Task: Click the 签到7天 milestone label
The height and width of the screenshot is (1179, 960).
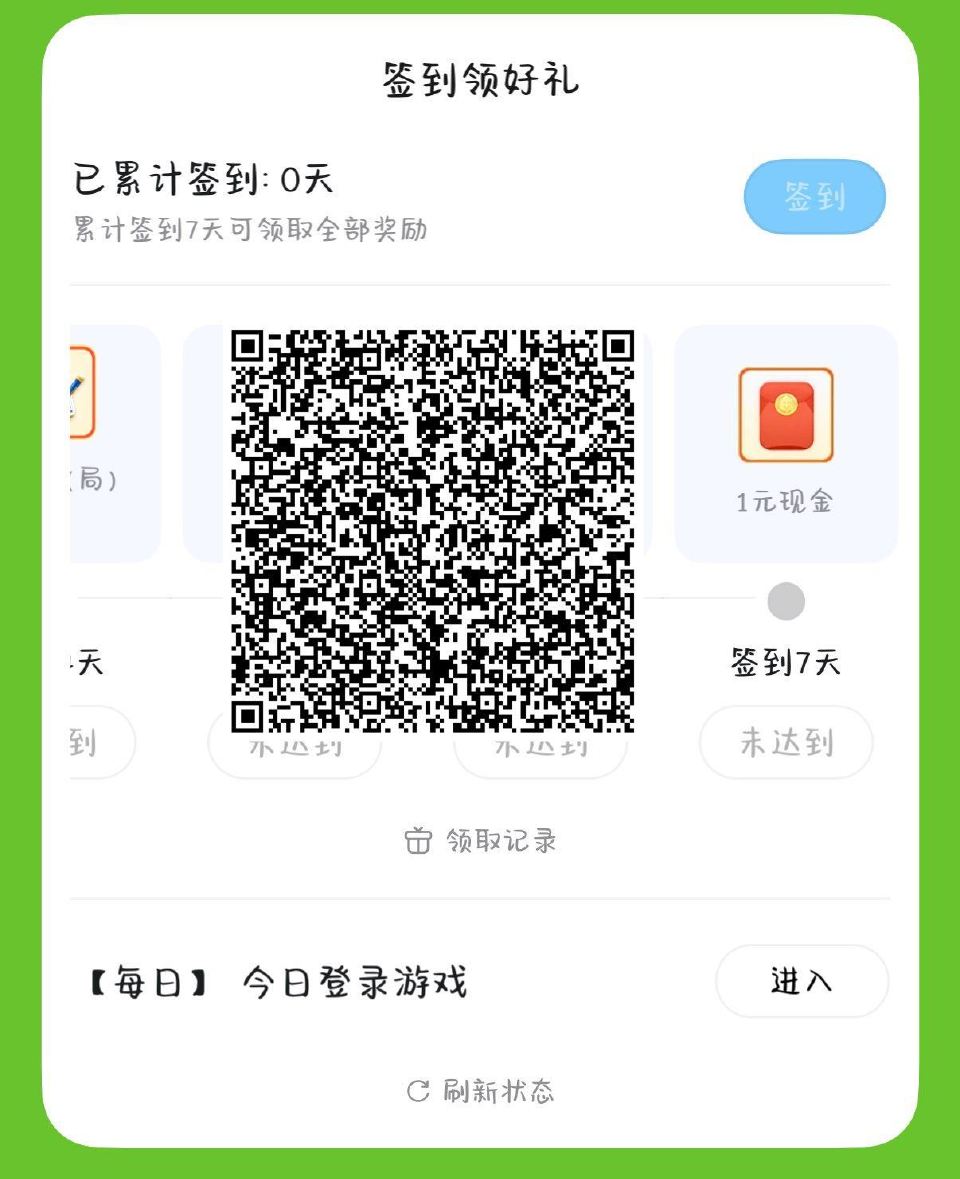Action: coord(786,662)
